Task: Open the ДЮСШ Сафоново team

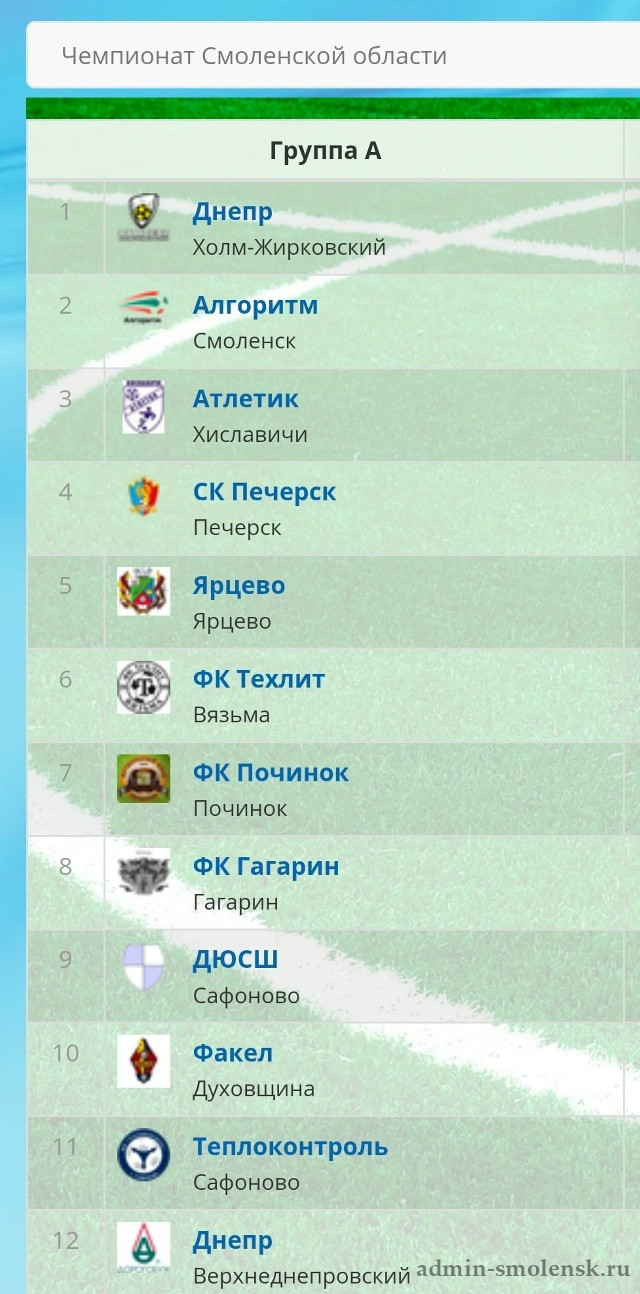Action: pyautogui.click(x=235, y=960)
